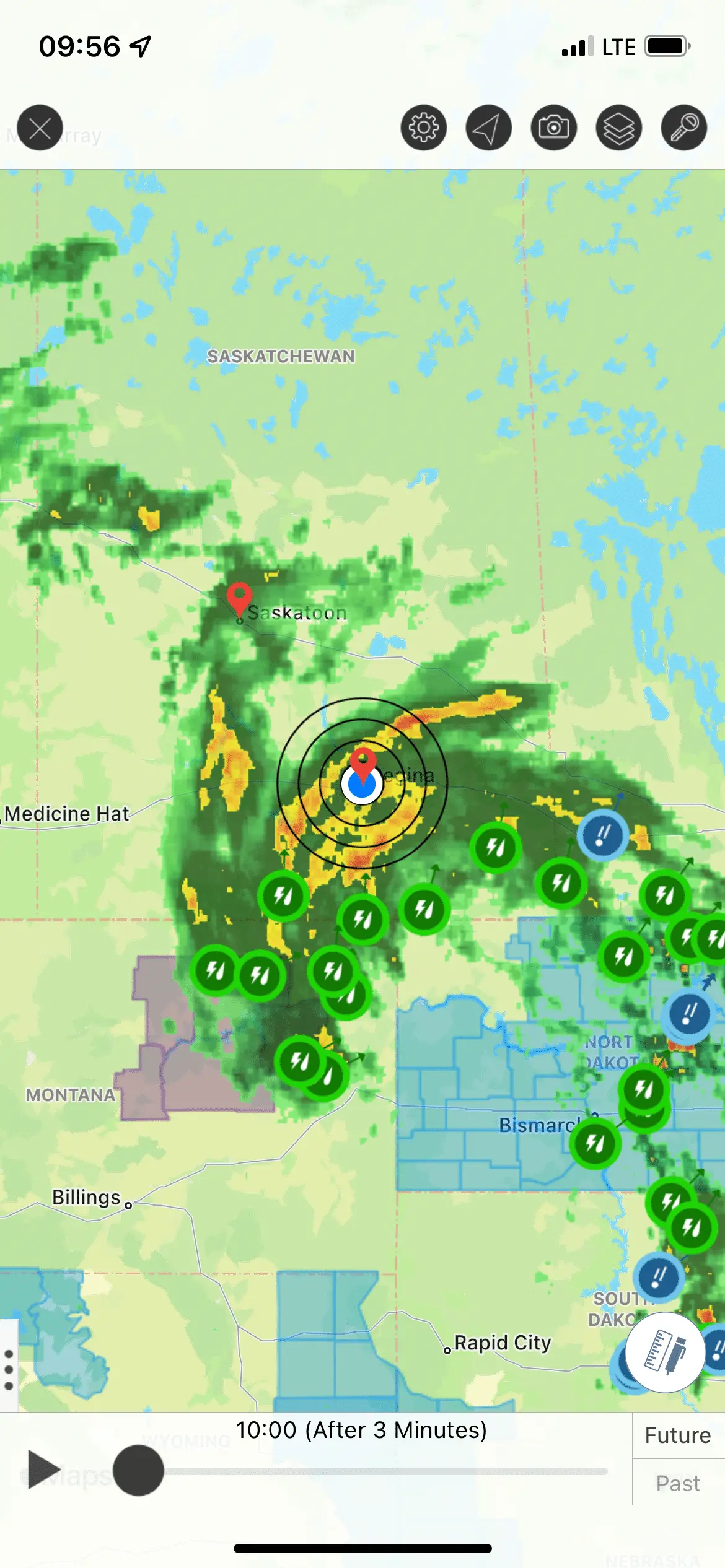This screenshot has width=725, height=1568.
Task: Center map on current location arrow
Action: pos(489,128)
